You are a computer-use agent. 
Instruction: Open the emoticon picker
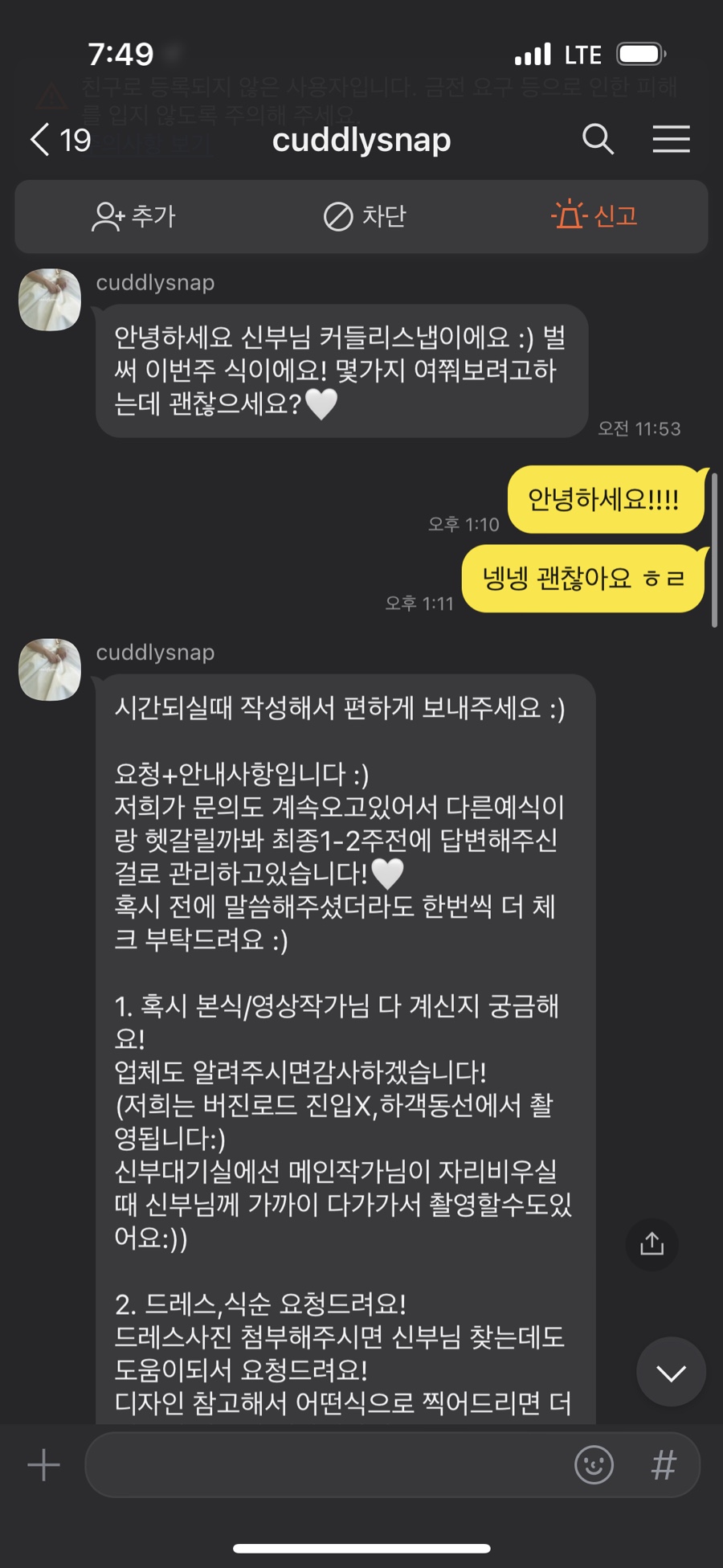click(594, 1464)
